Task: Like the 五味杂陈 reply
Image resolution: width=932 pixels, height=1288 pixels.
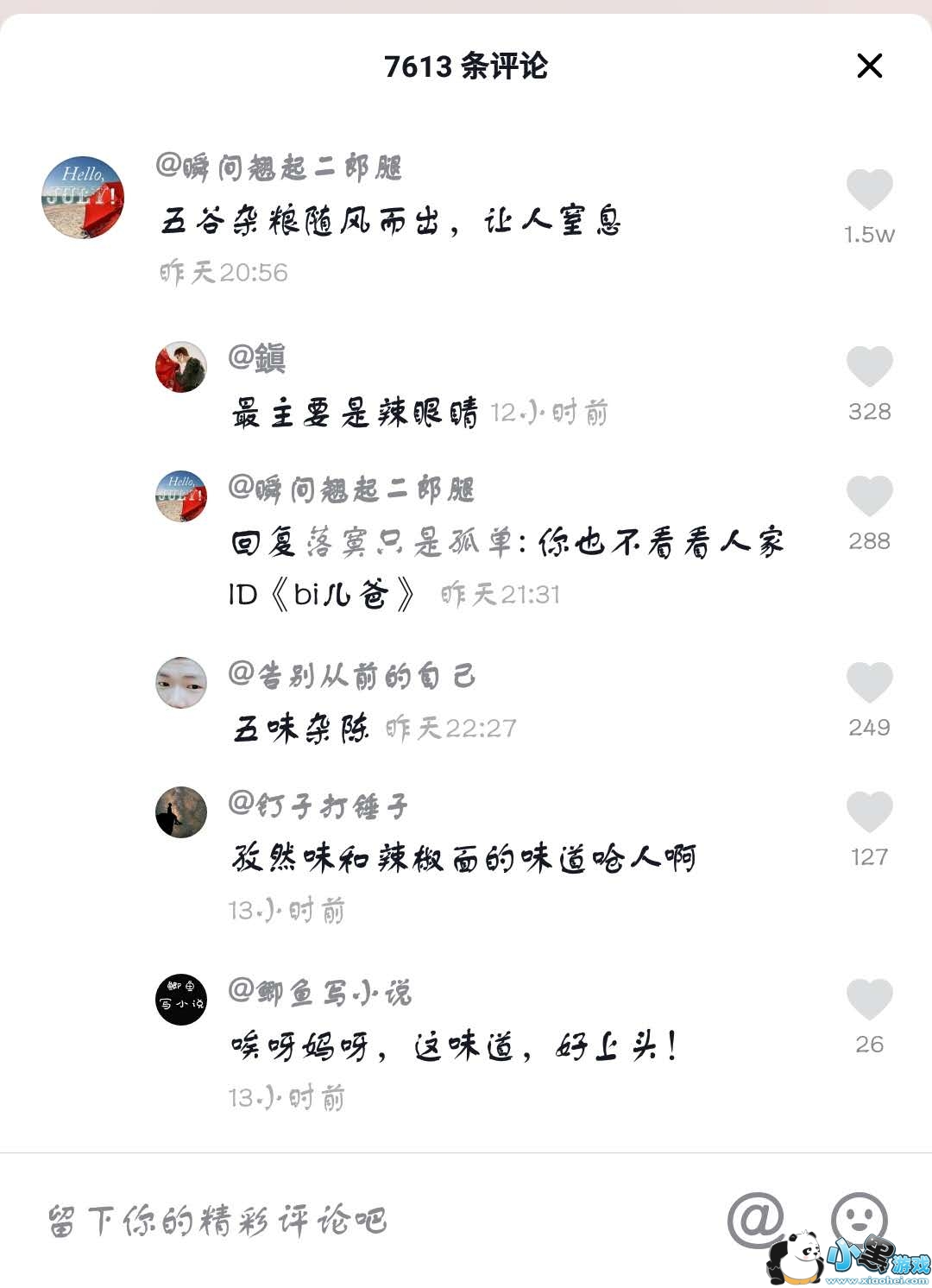Action: 869,682
